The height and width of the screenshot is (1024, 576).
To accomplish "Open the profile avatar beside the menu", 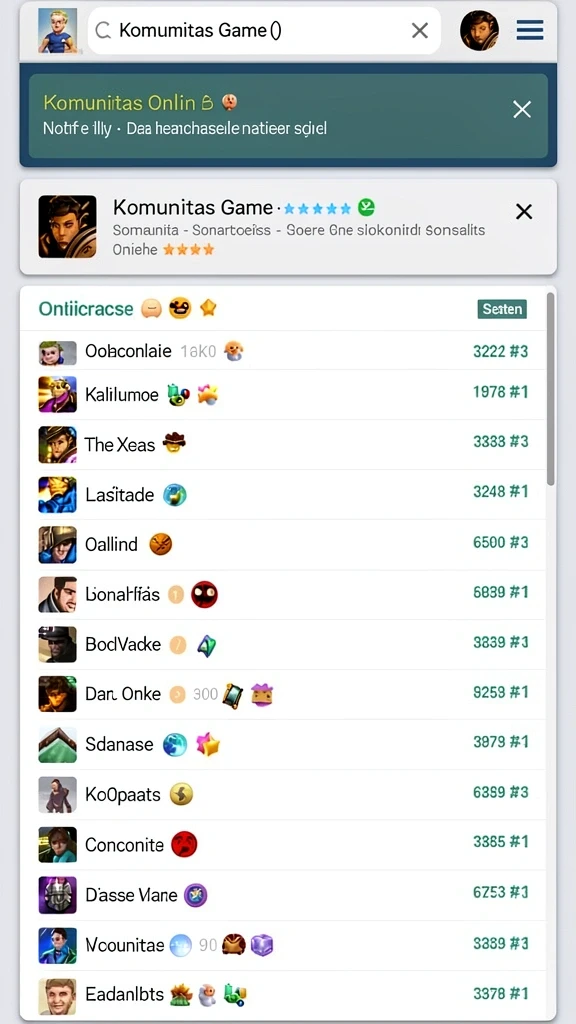I will [x=479, y=30].
